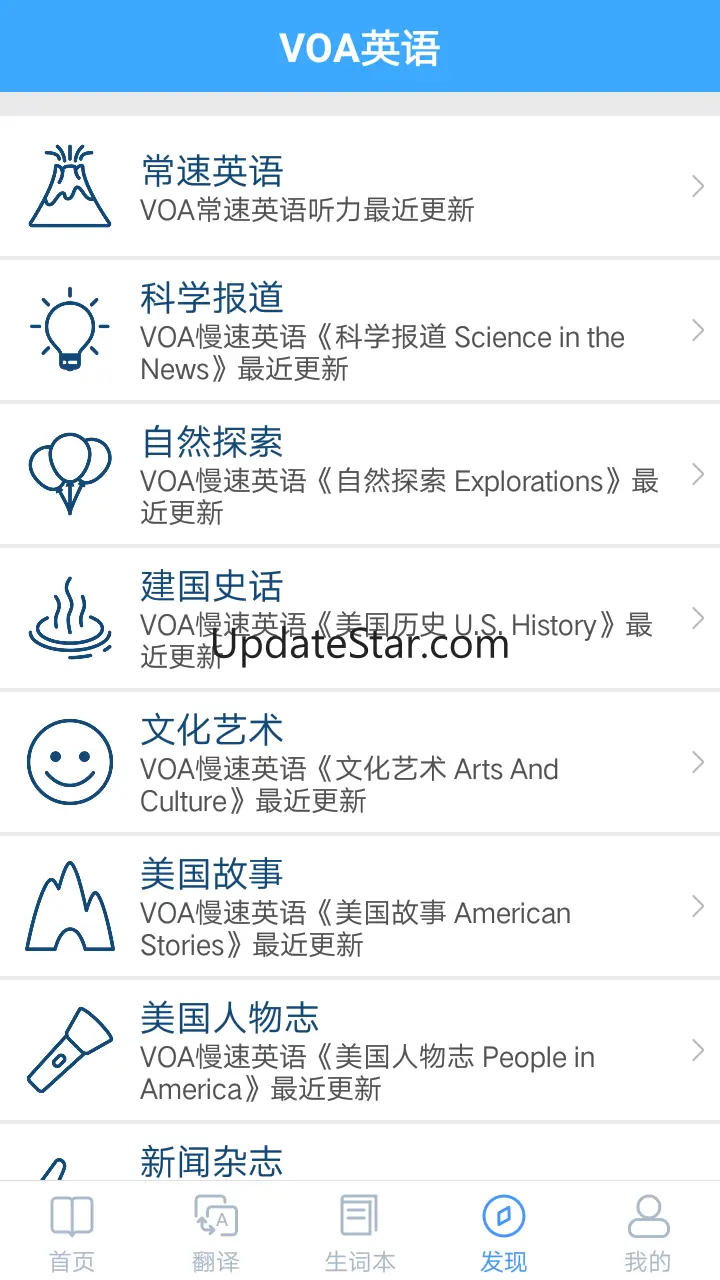The image size is (720, 1280).
Task: Open the 常速英语 category
Action: pyautogui.click(x=360, y=187)
